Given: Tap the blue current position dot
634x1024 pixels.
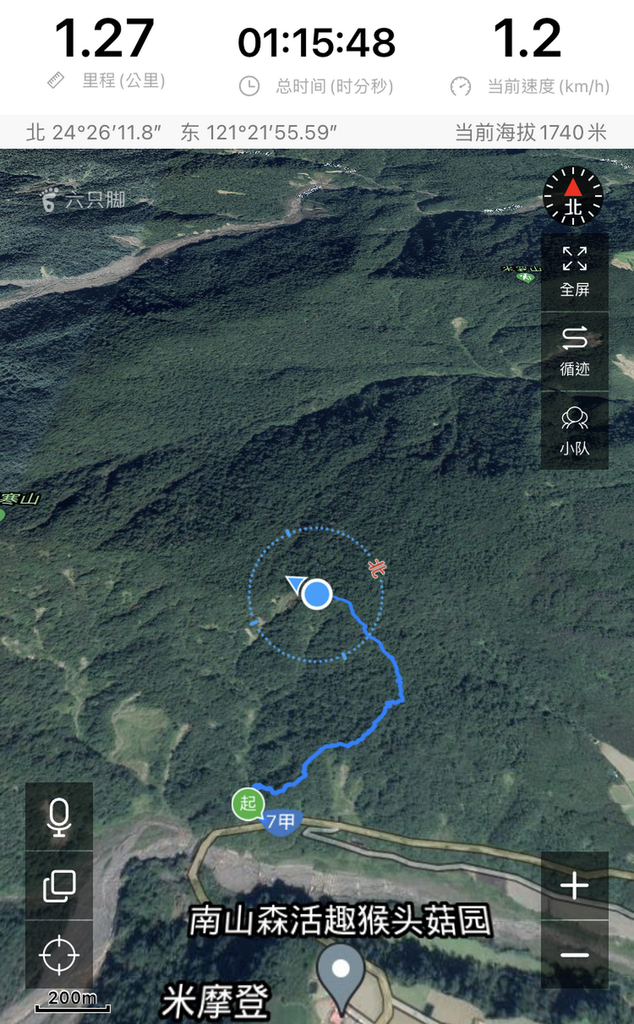Looking at the screenshot, I should pos(317,594).
